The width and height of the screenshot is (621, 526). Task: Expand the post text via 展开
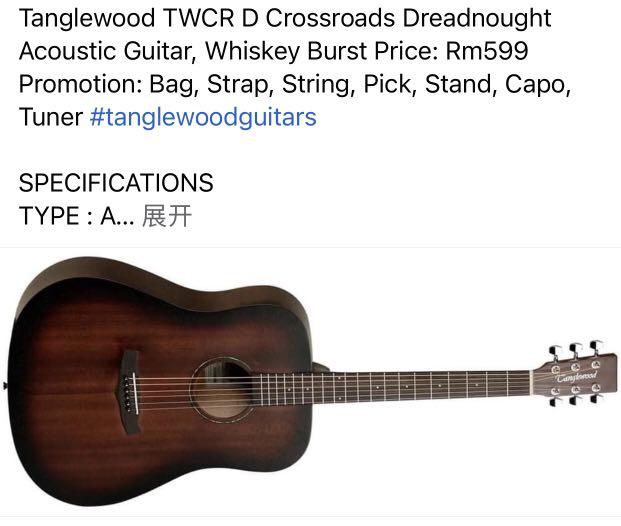pos(166,215)
